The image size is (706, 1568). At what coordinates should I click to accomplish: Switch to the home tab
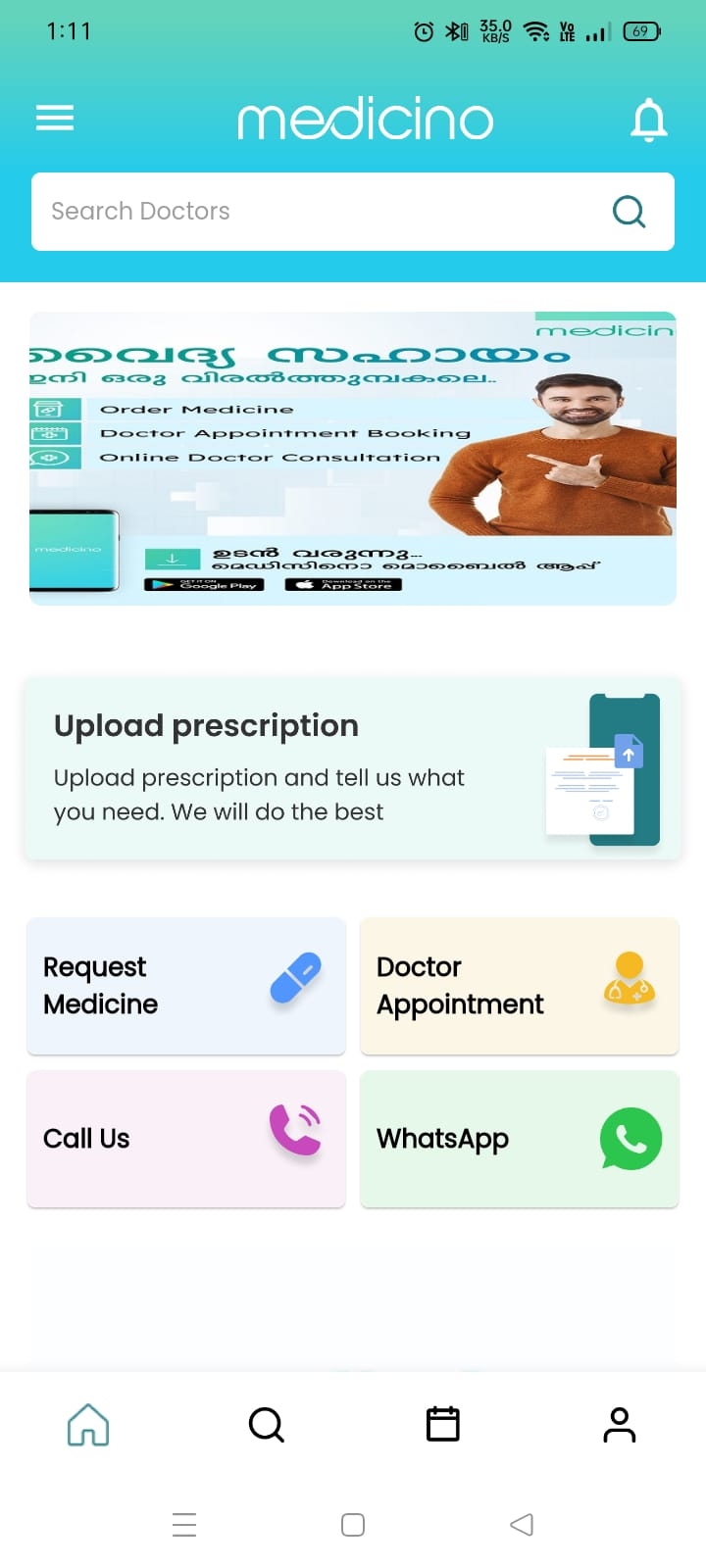[88, 1424]
